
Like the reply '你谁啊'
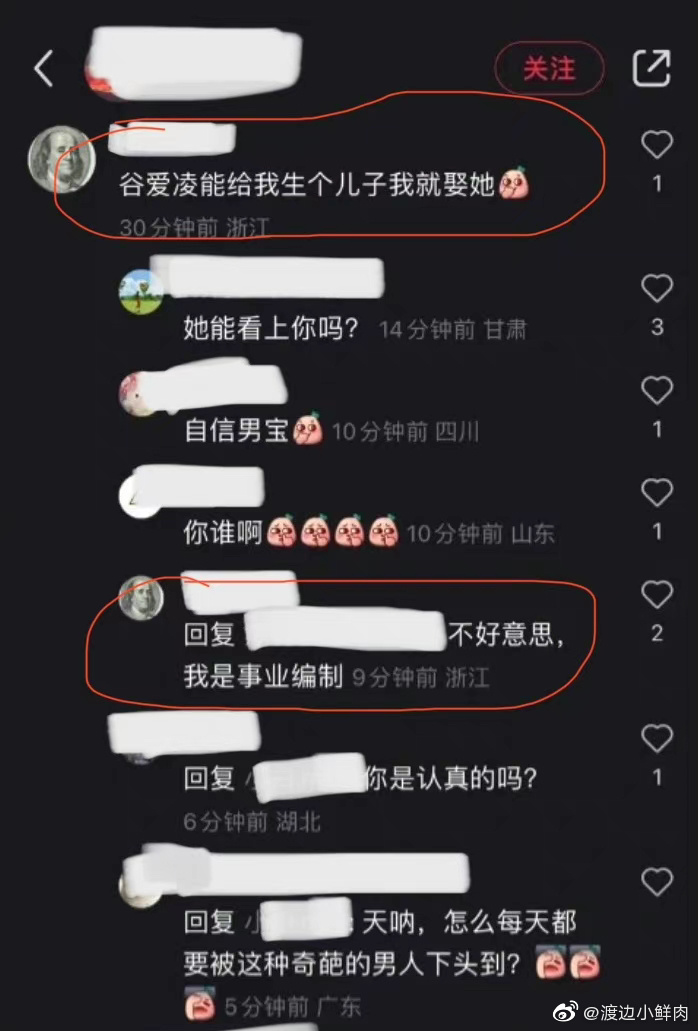(657, 492)
